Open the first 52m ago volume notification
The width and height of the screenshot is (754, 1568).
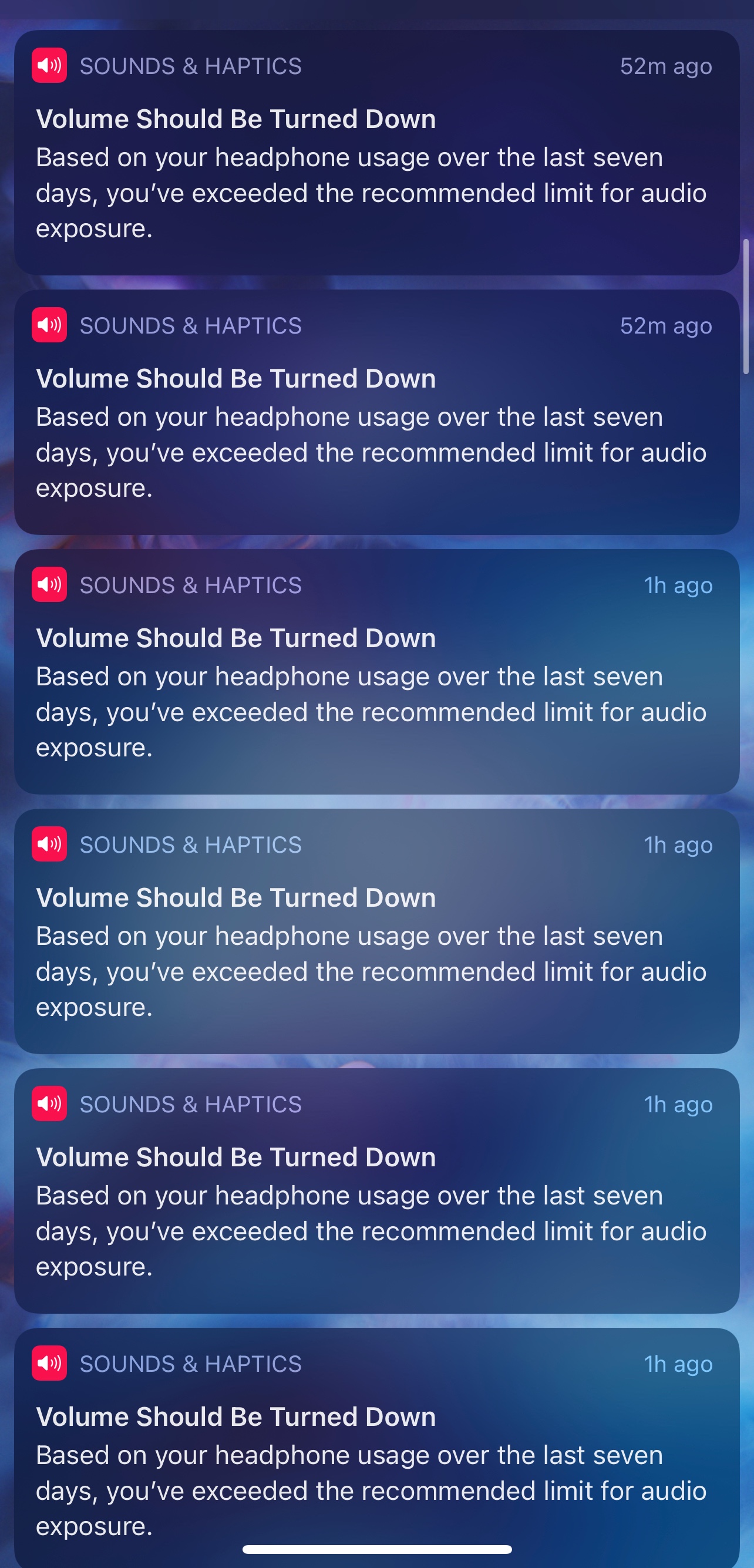[376, 153]
